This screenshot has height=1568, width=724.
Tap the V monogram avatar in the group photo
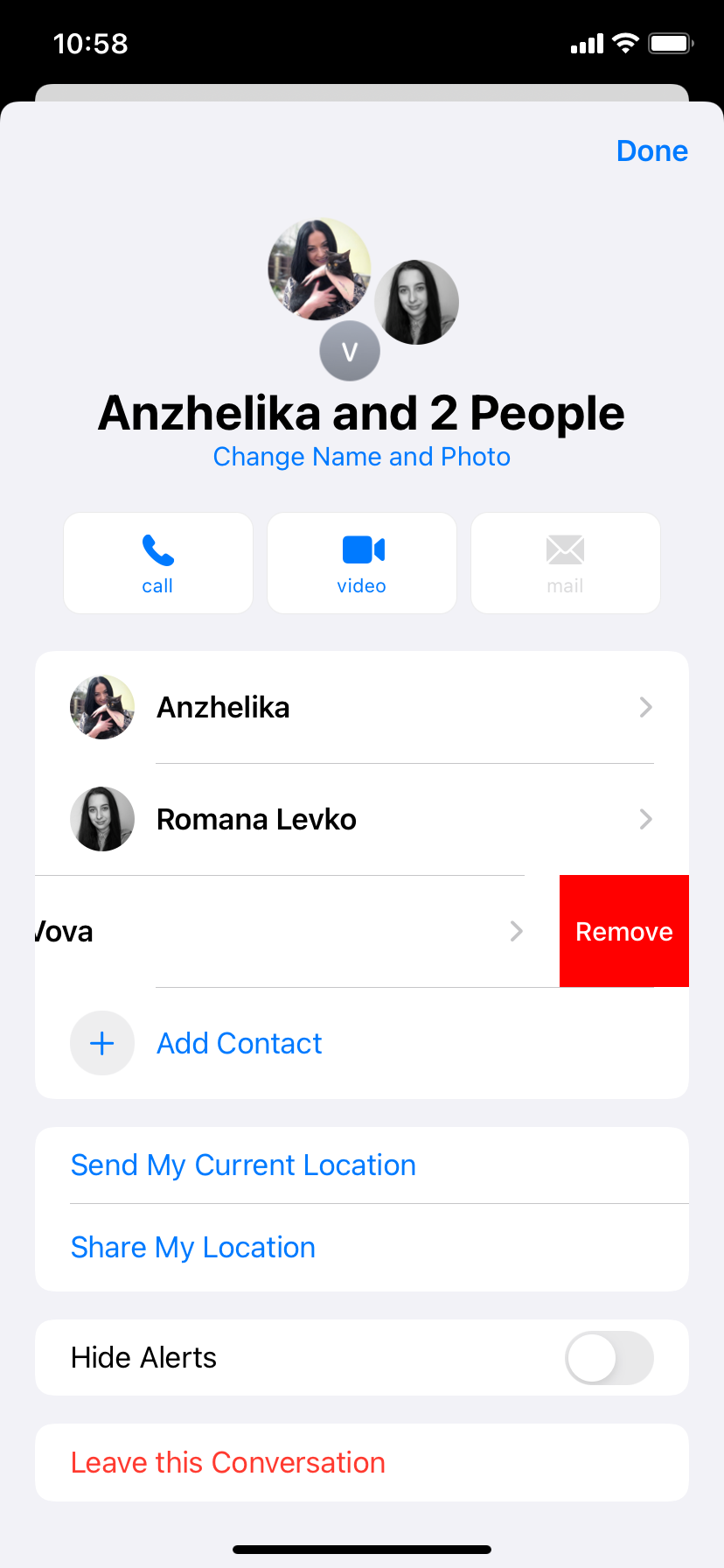coord(349,350)
